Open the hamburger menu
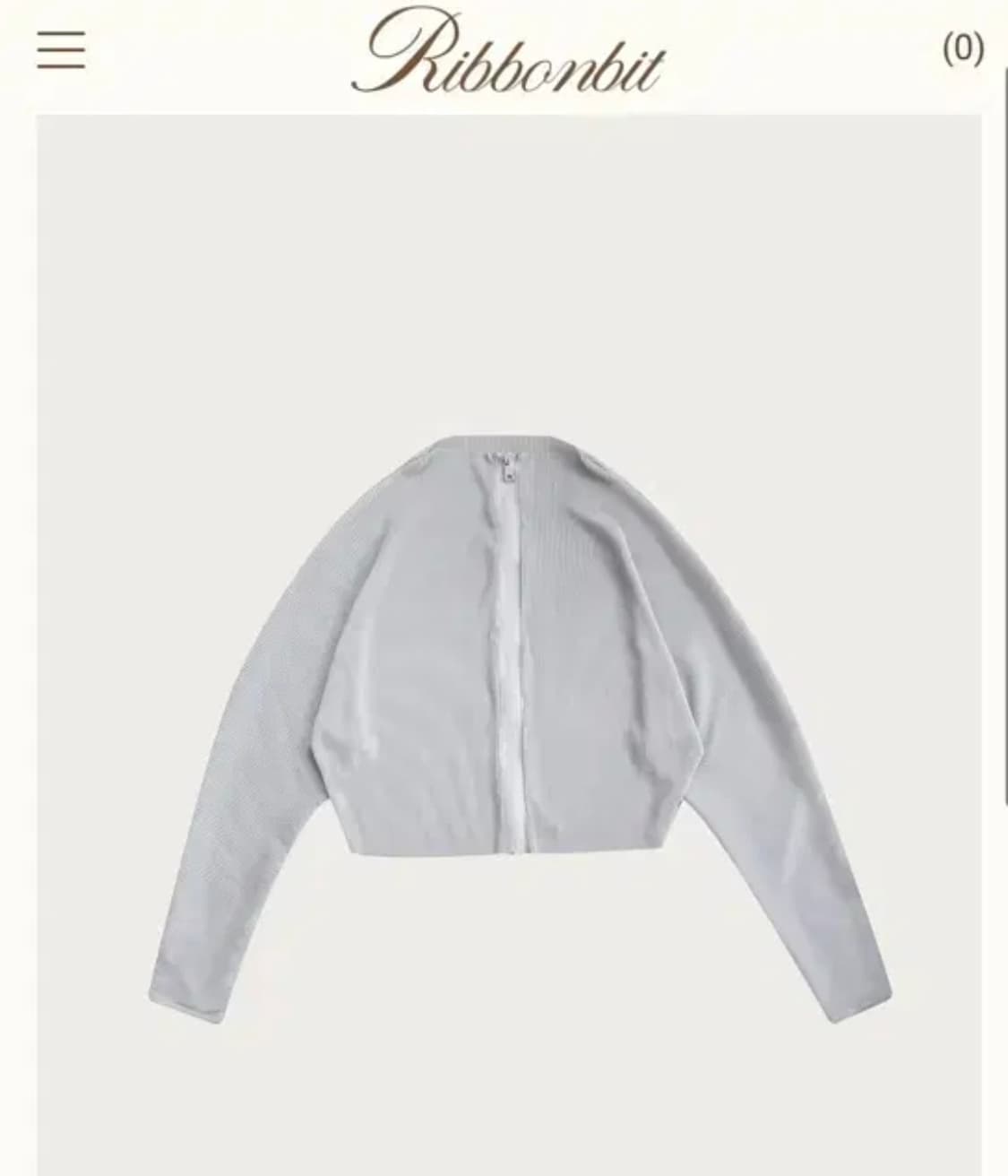 click(61, 50)
